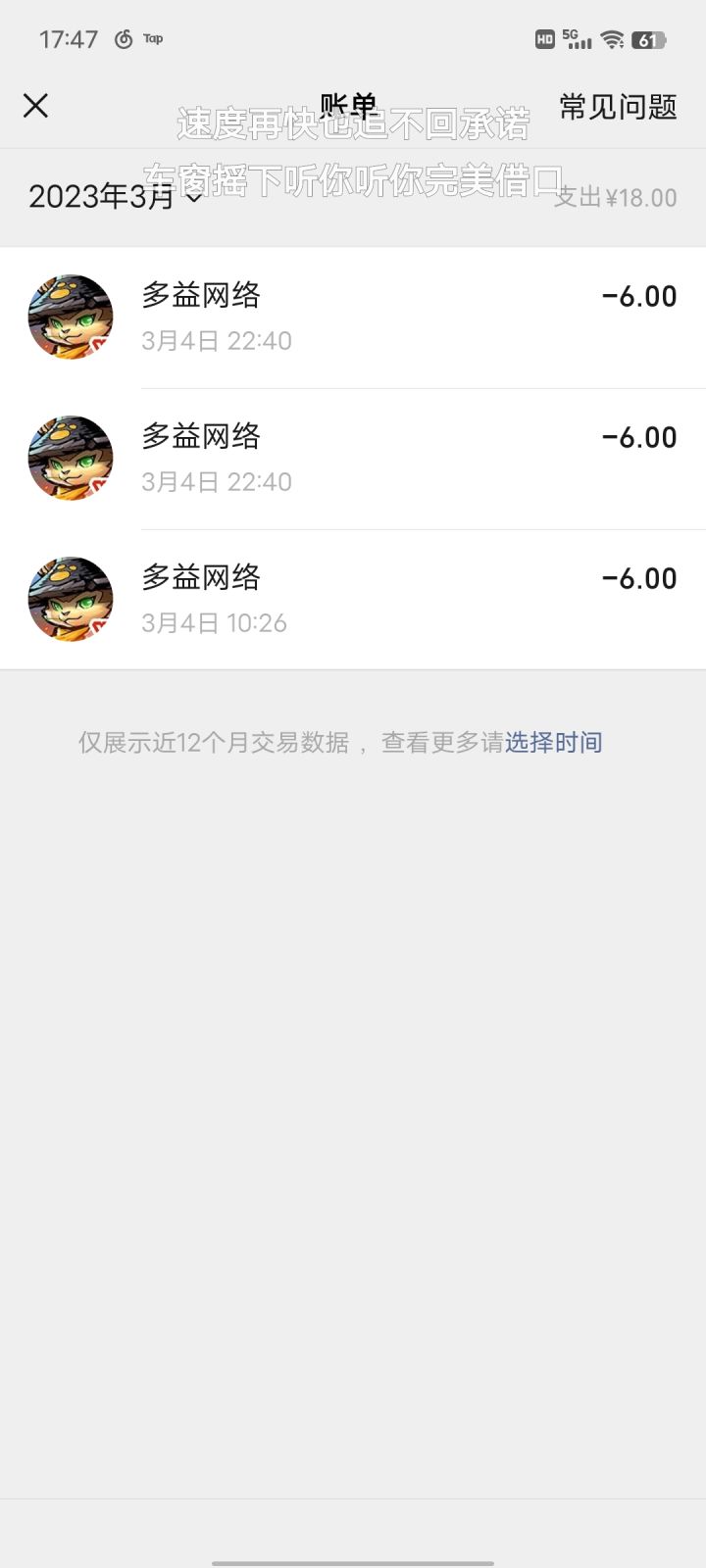Close the 账单 page with the X
The width and height of the screenshot is (706, 1568).
click(36, 105)
